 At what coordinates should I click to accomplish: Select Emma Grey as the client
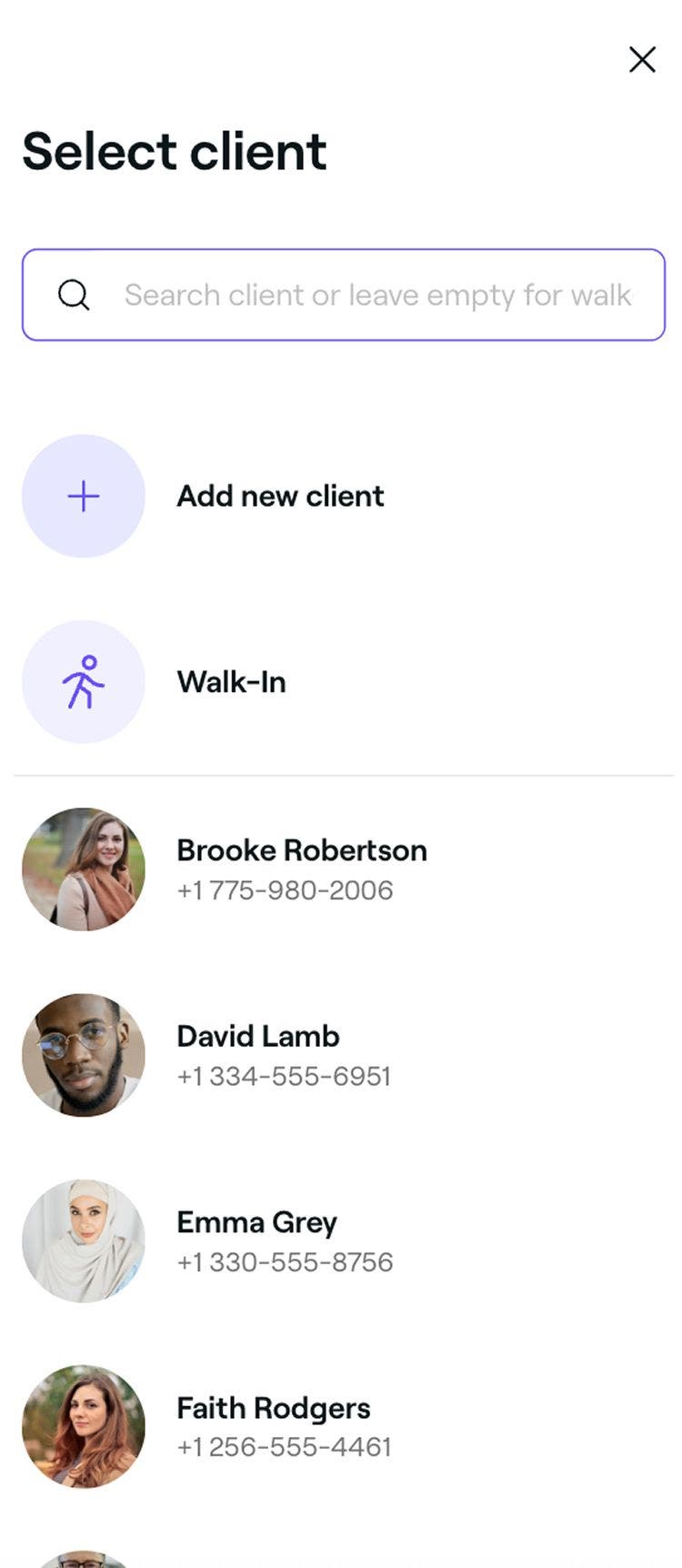pyautogui.click(x=256, y=1241)
